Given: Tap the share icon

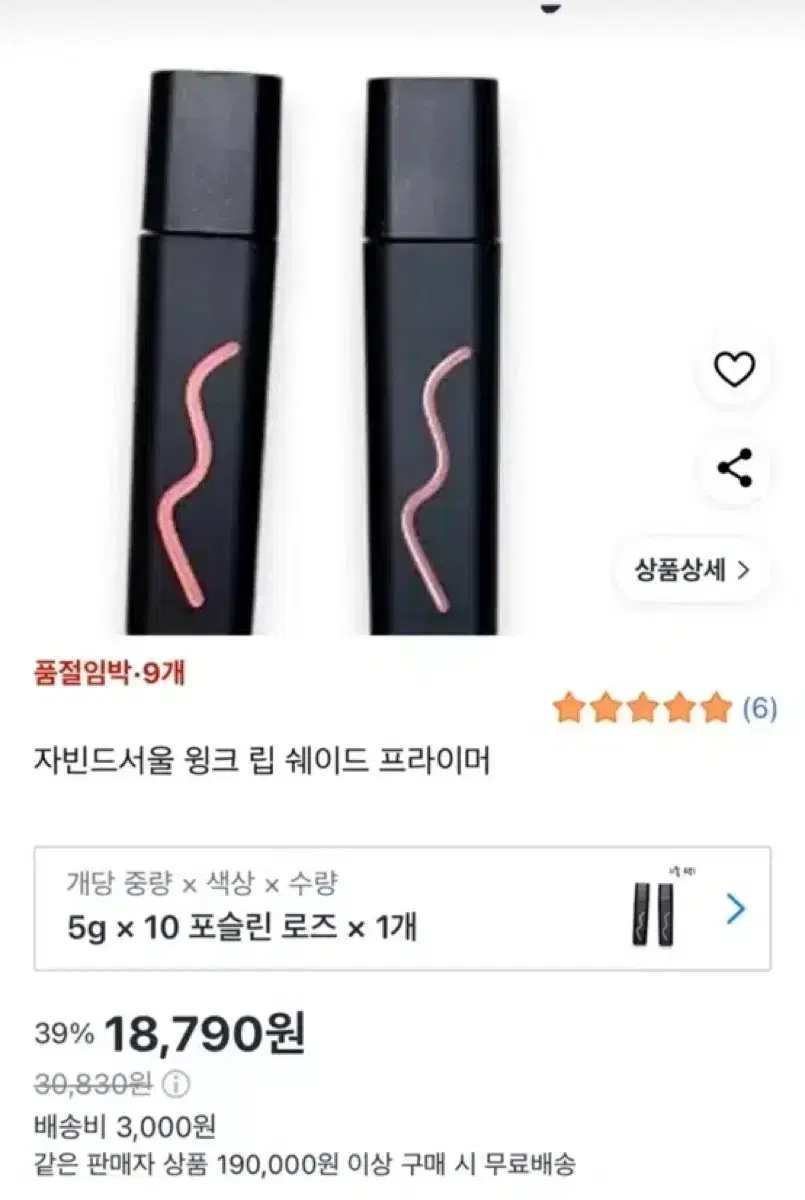Looking at the screenshot, I should pyautogui.click(x=735, y=465).
